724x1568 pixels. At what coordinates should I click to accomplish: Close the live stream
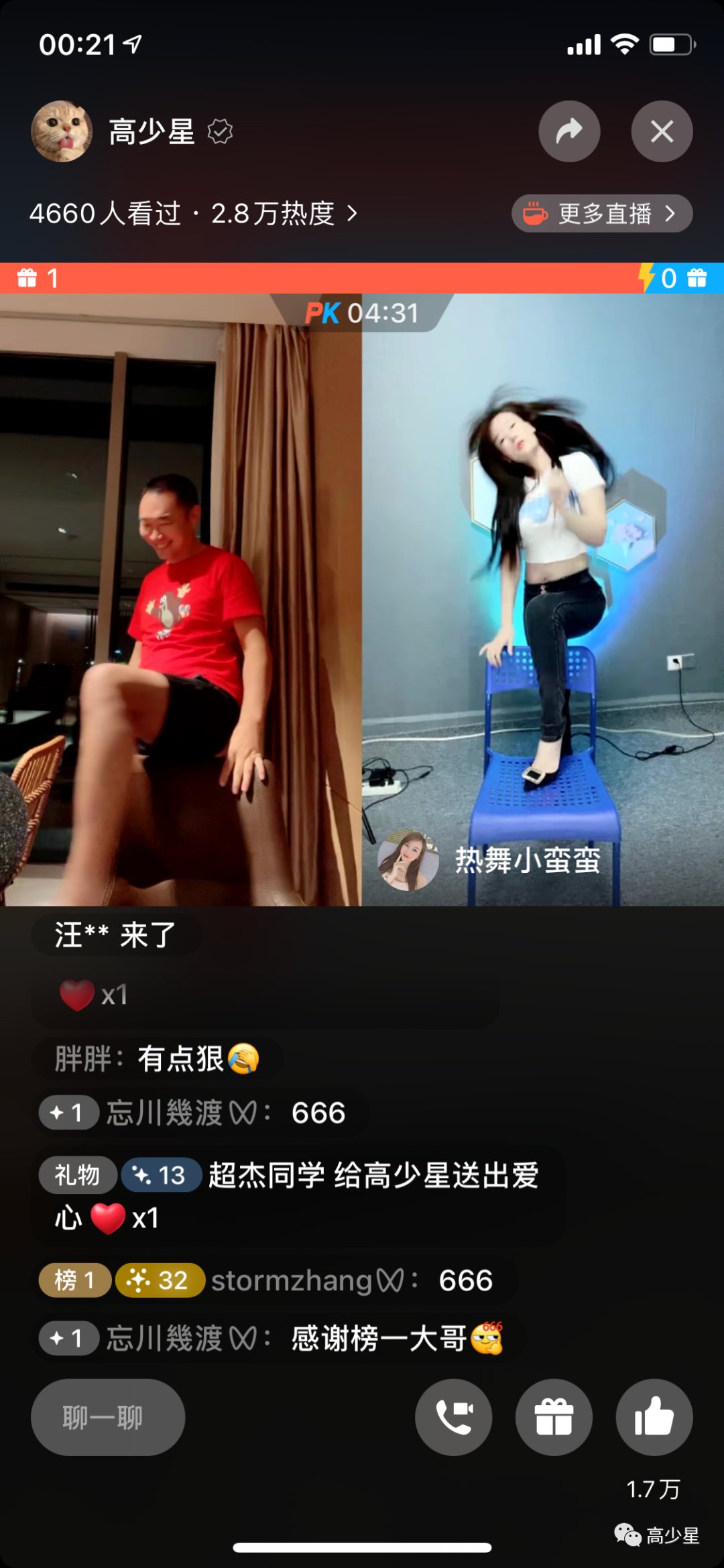[x=662, y=131]
